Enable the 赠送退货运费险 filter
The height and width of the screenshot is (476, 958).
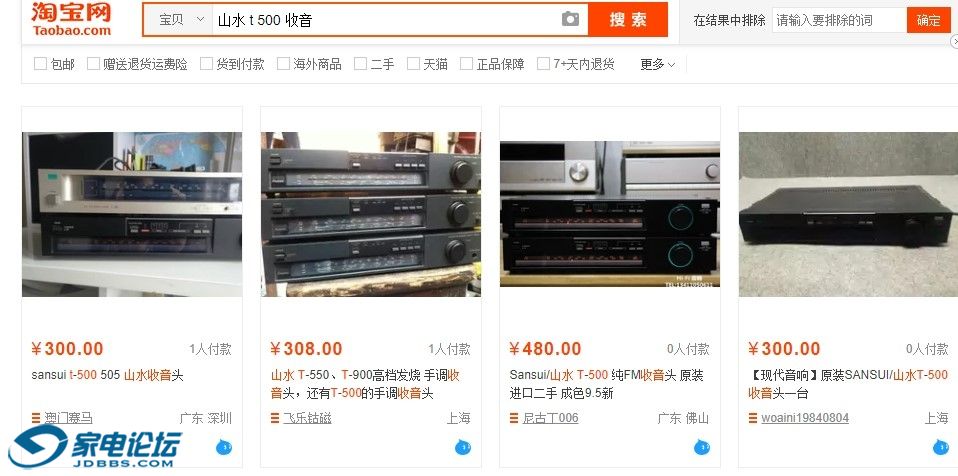[x=94, y=64]
